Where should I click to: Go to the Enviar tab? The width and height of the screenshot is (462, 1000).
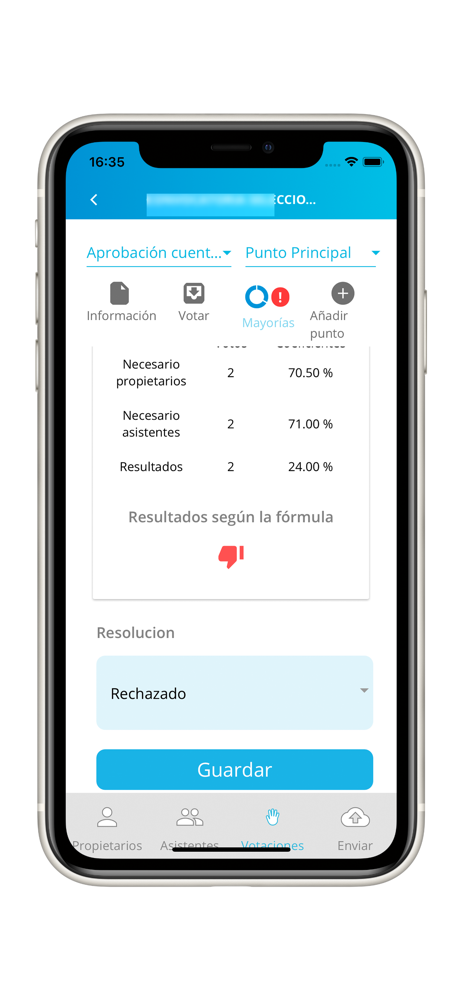[x=355, y=829]
